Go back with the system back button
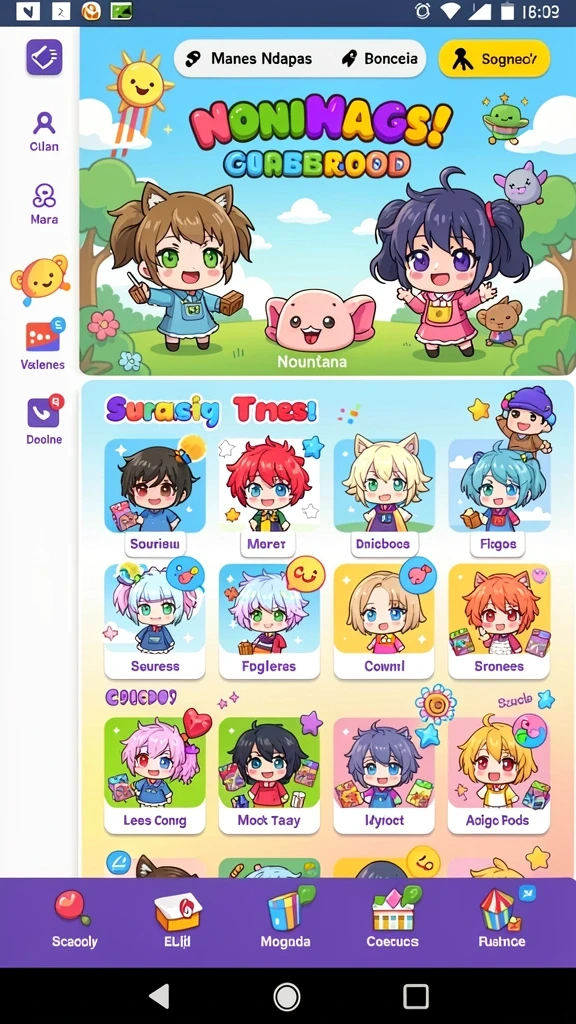Image resolution: width=576 pixels, height=1024 pixels. tap(159, 997)
